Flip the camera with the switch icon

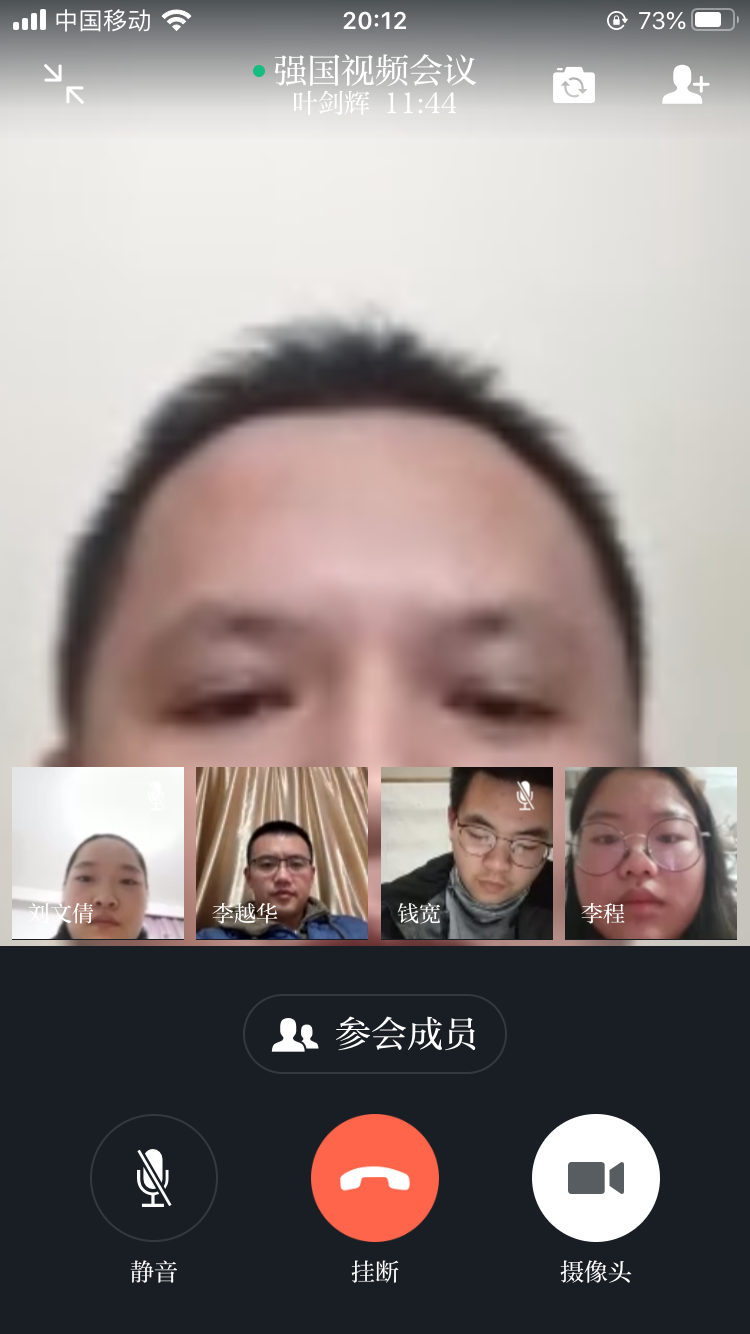click(574, 85)
